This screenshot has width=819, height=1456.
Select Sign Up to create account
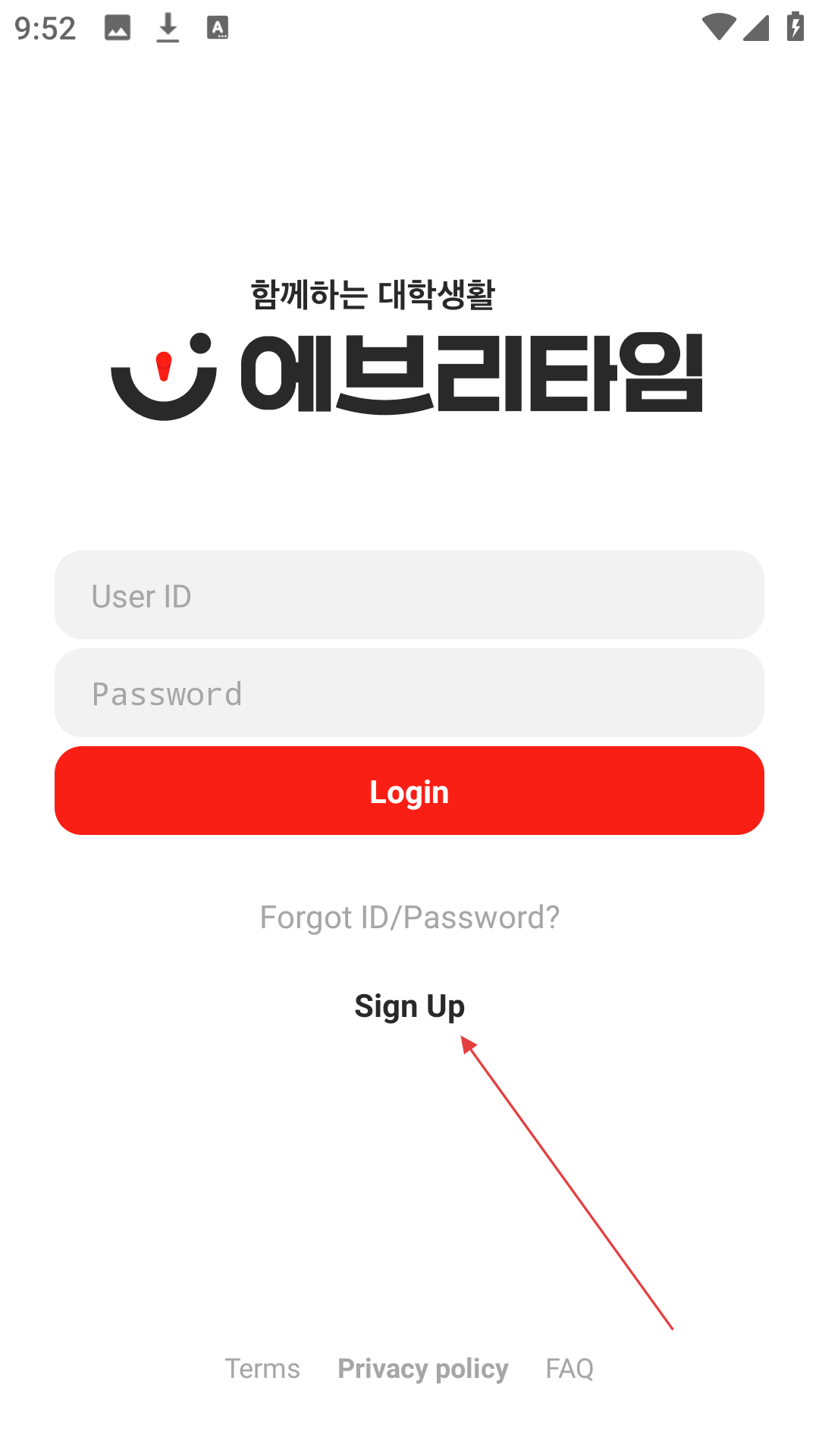pos(409,1006)
